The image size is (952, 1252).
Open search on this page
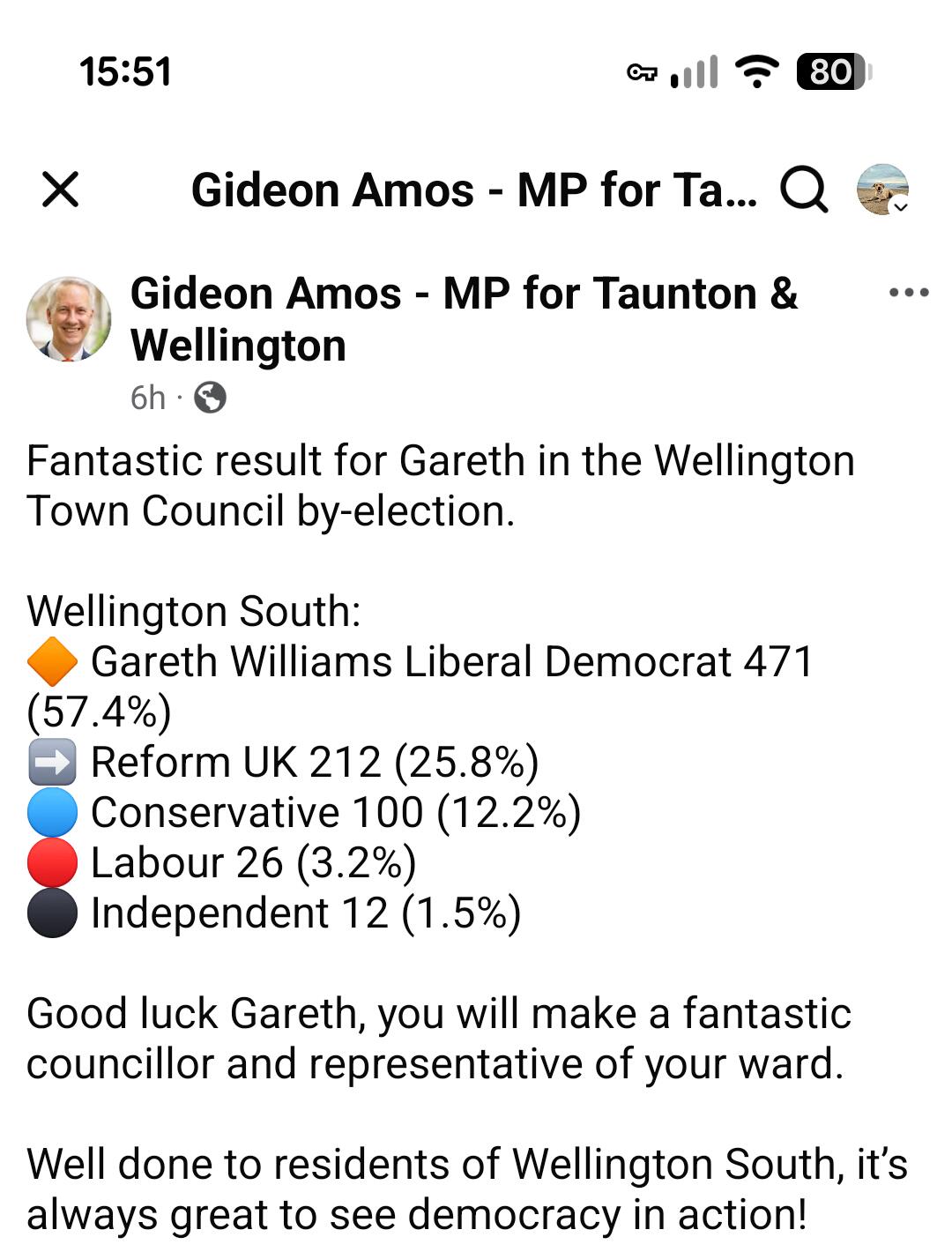(803, 190)
